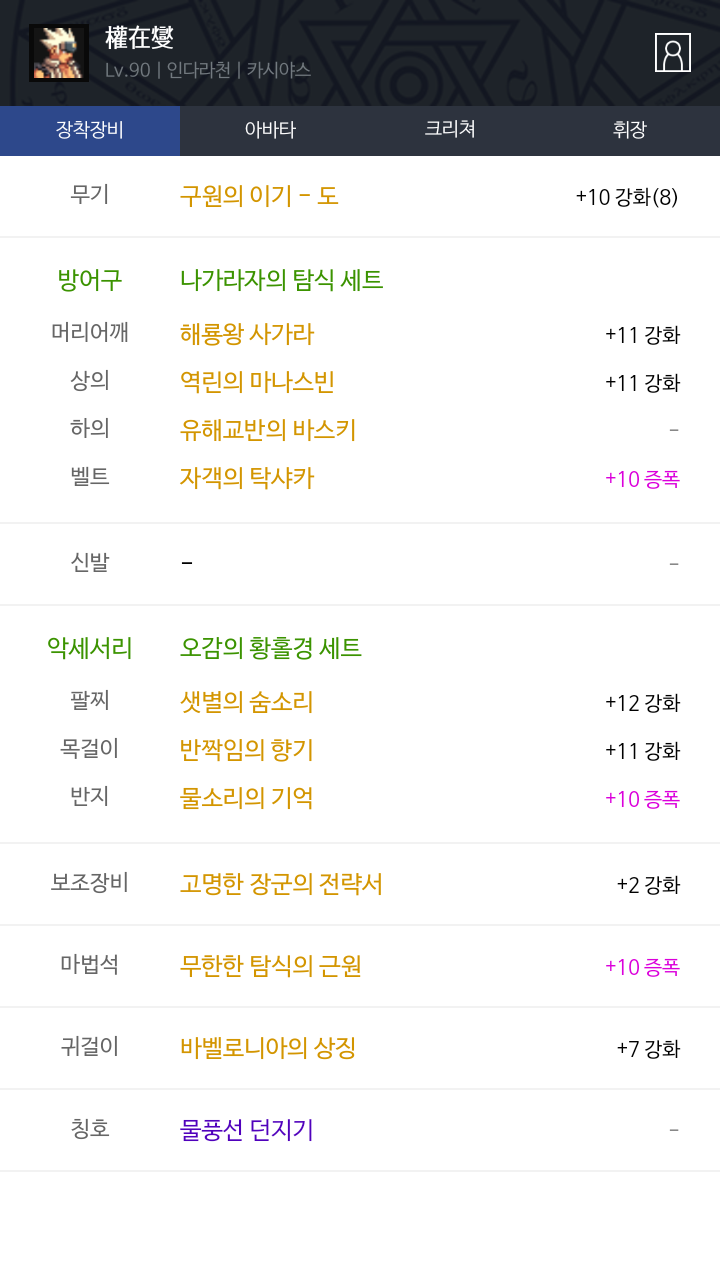Switch to the 아바타 tab
720x1280 pixels.
(x=270, y=130)
